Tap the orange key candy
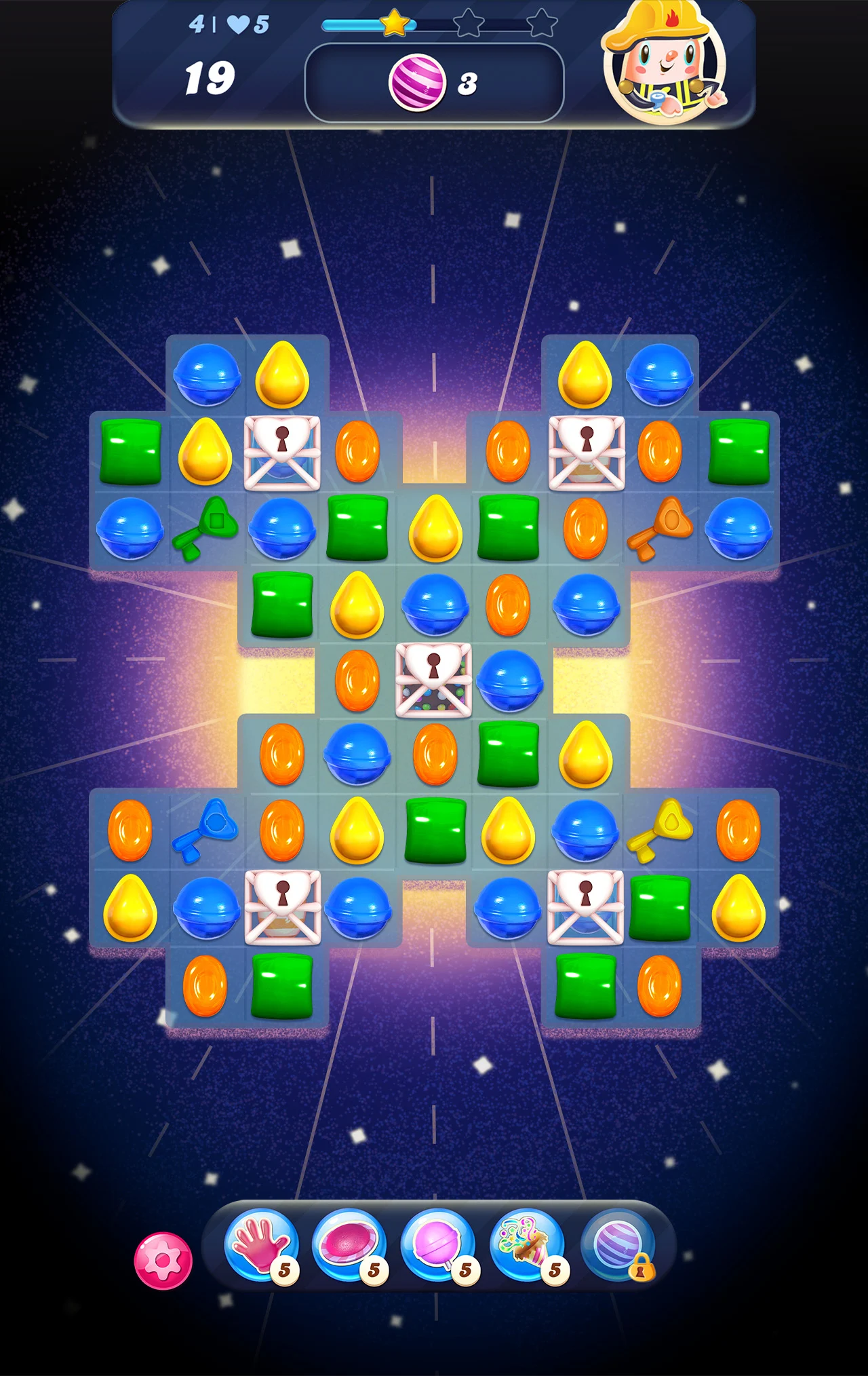Image resolution: width=868 pixels, height=1376 pixels. [x=660, y=528]
